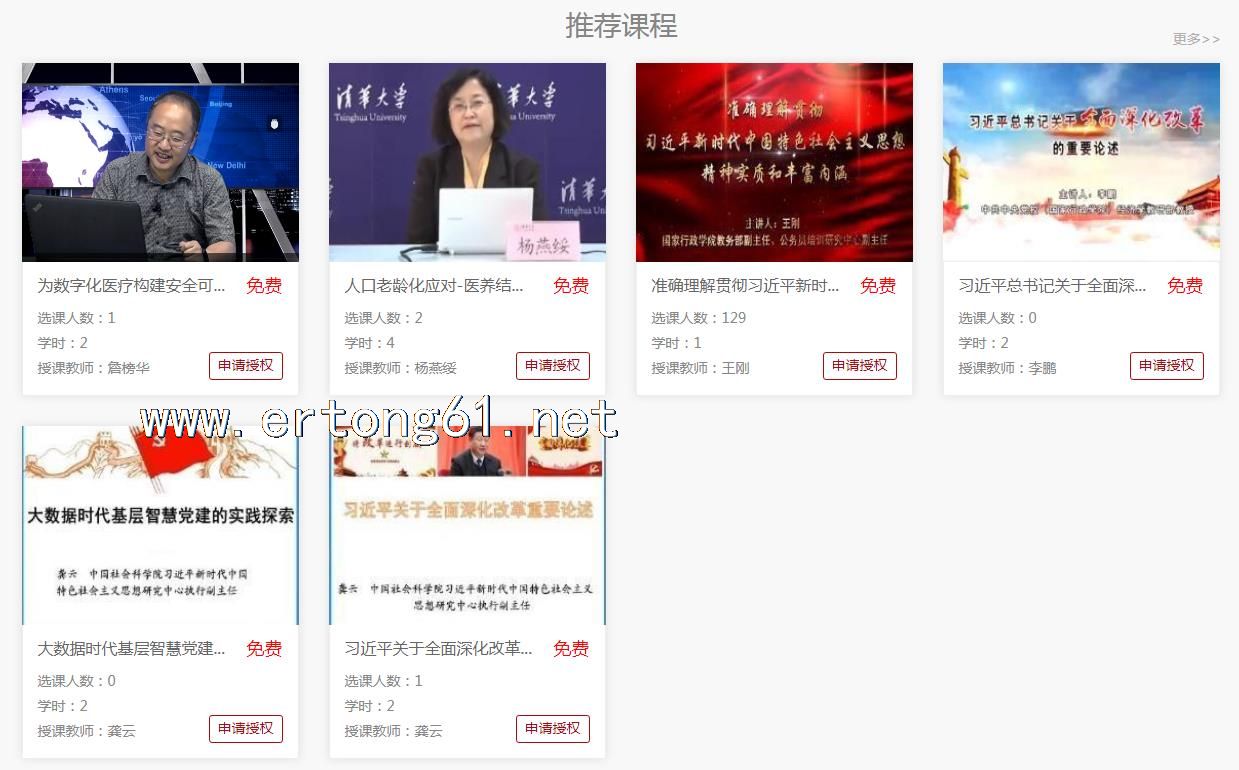This screenshot has width=1239, height=770.
Task: Open the 更多>> link
Action: 1196,39
